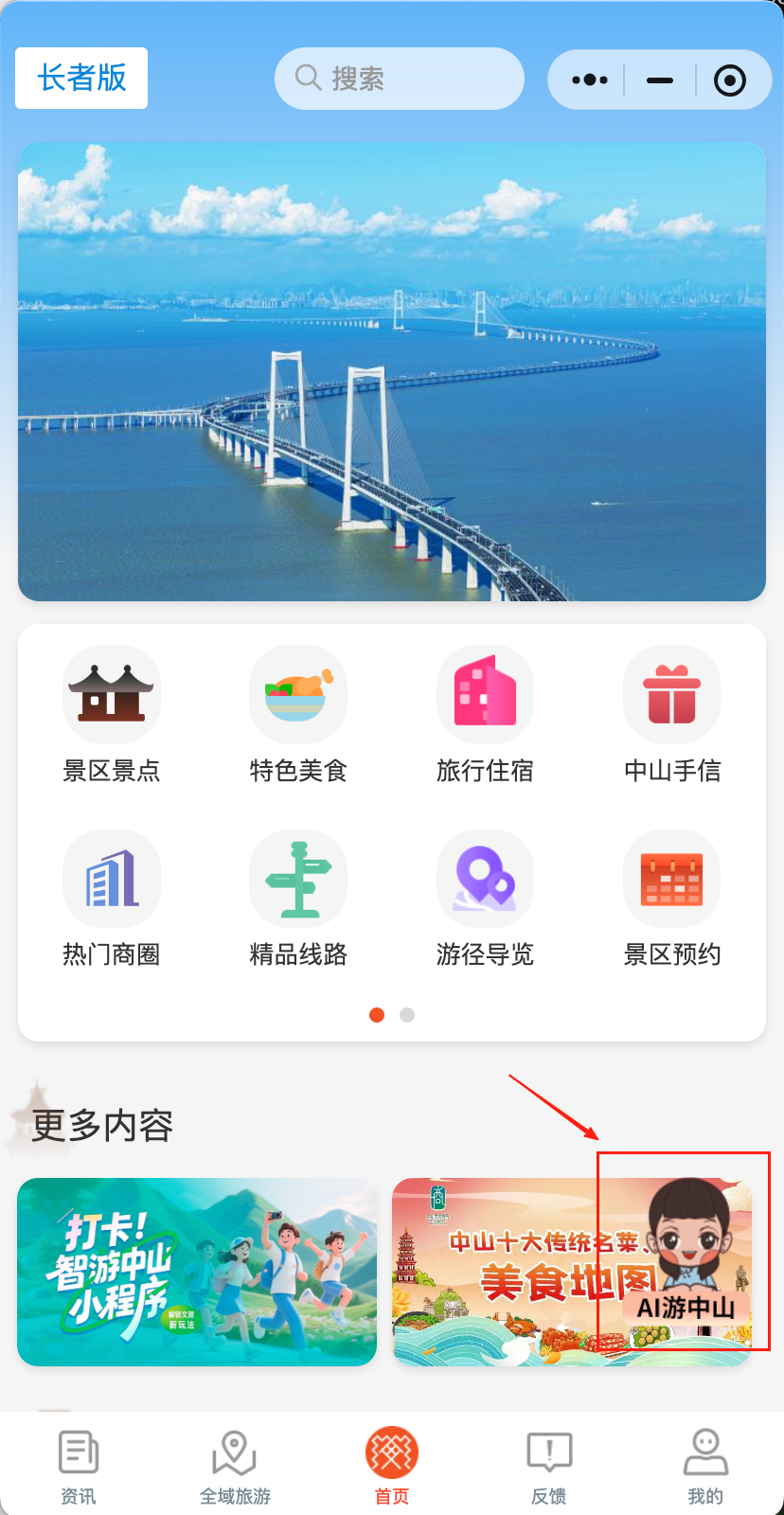
Task: Open 游径导览 trail guide
Action: pos(485,900)
